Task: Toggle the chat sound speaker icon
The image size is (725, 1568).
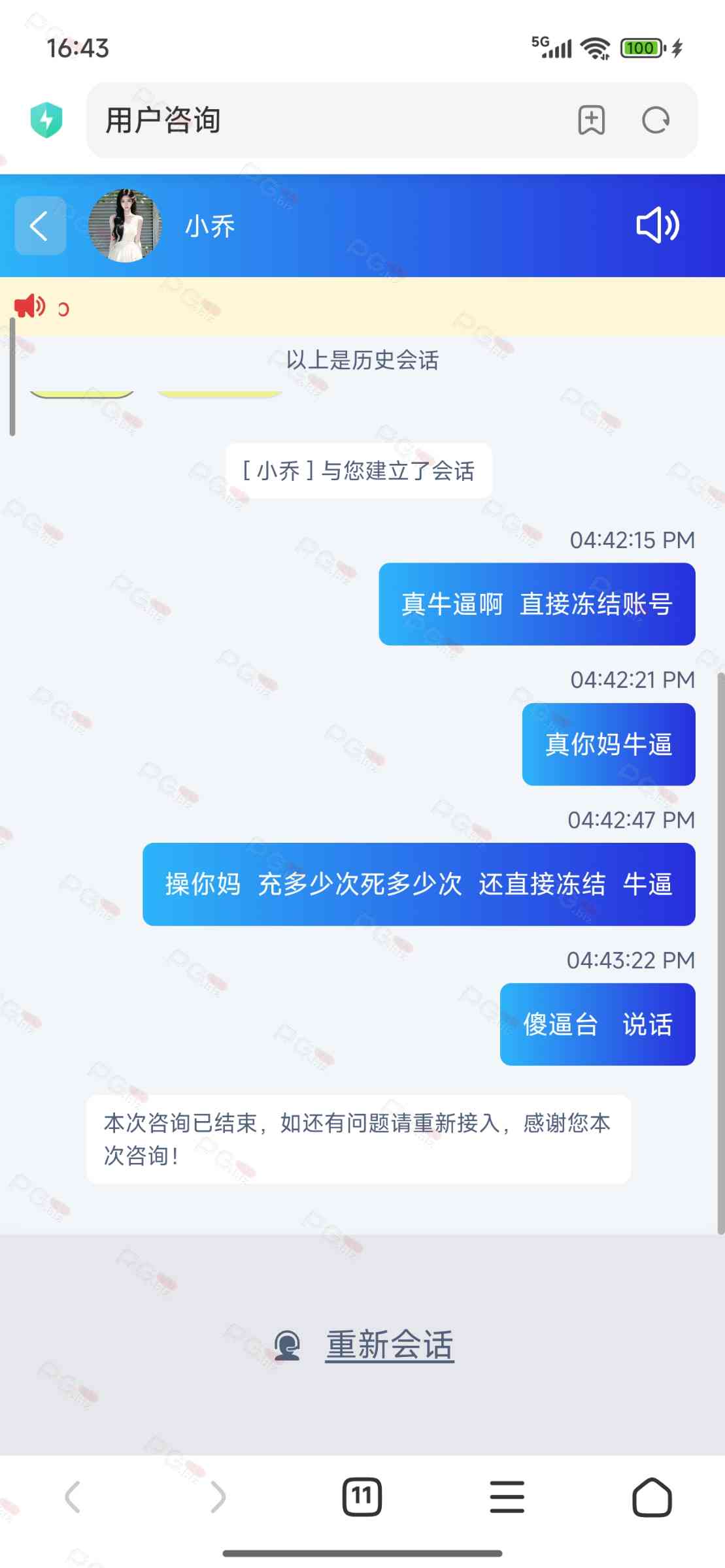Action: (658, 225)
